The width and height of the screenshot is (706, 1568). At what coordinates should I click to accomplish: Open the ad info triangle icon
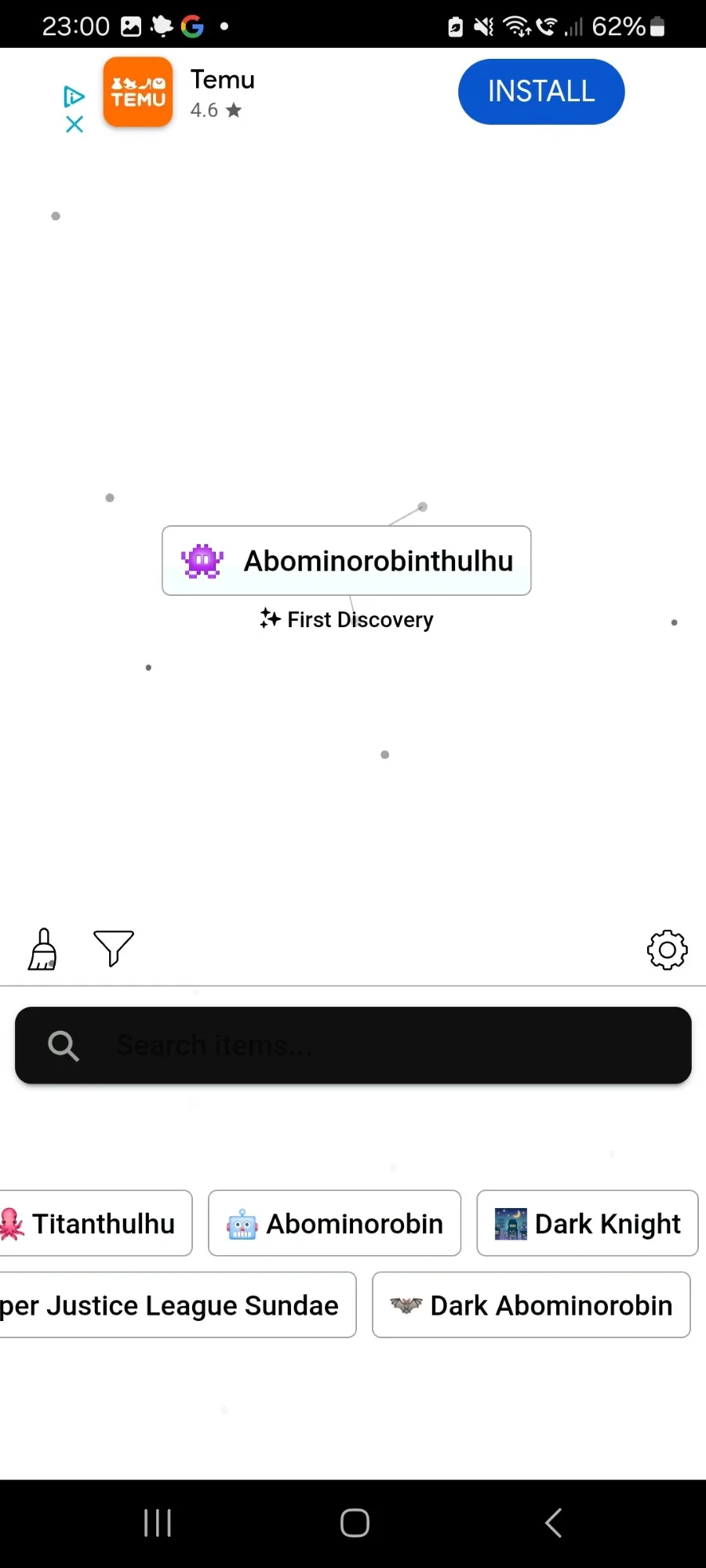[74, 96]
